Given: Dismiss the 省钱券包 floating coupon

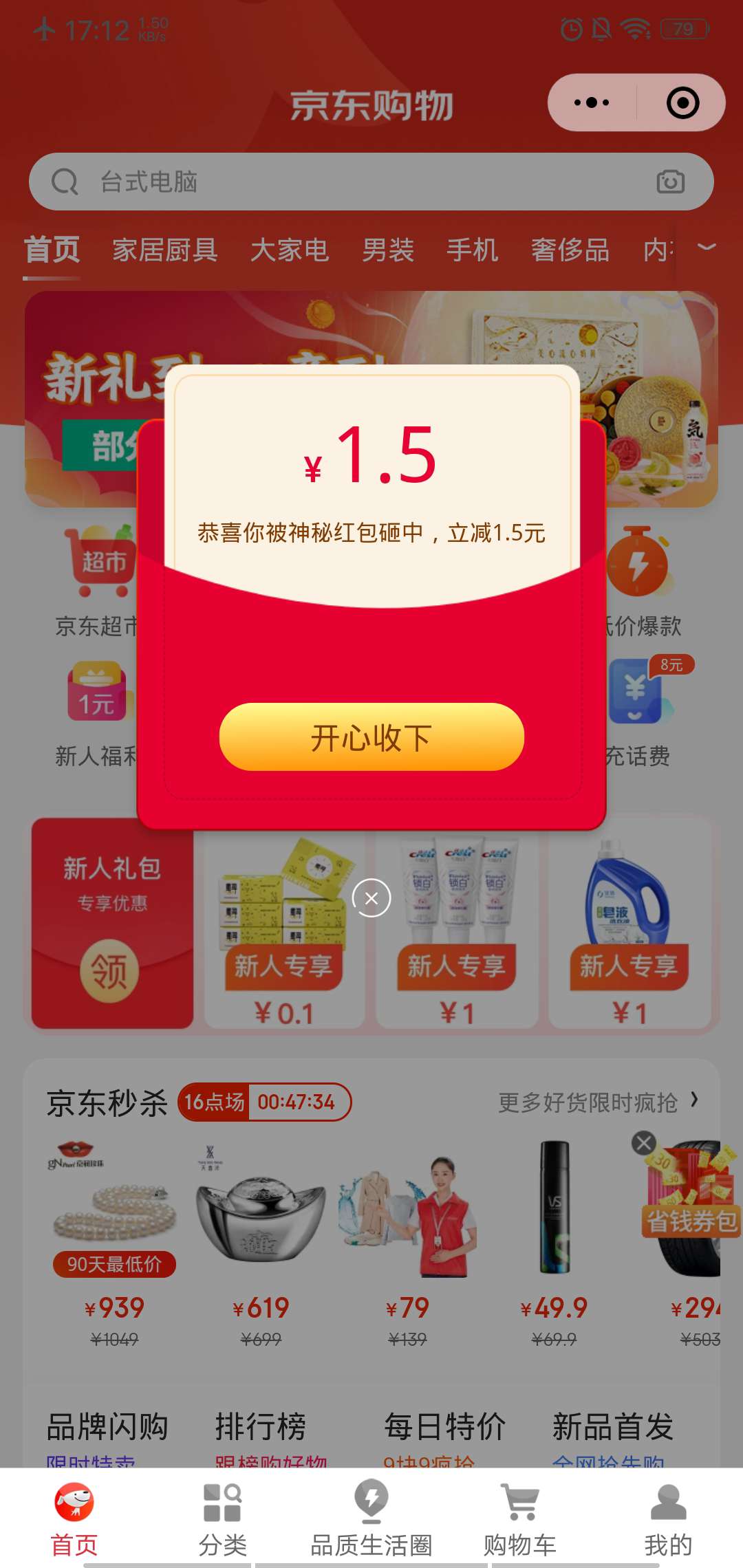Looking at the screenshot, I should (644, 1143).
